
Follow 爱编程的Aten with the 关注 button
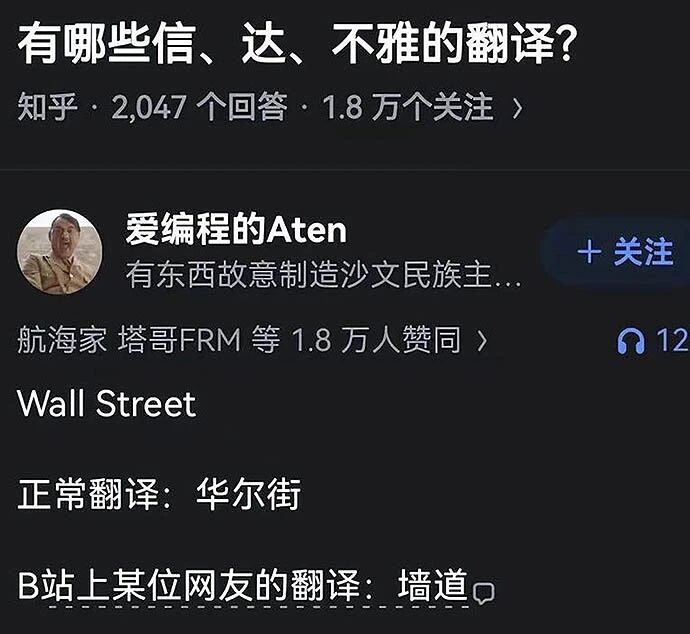624,252
